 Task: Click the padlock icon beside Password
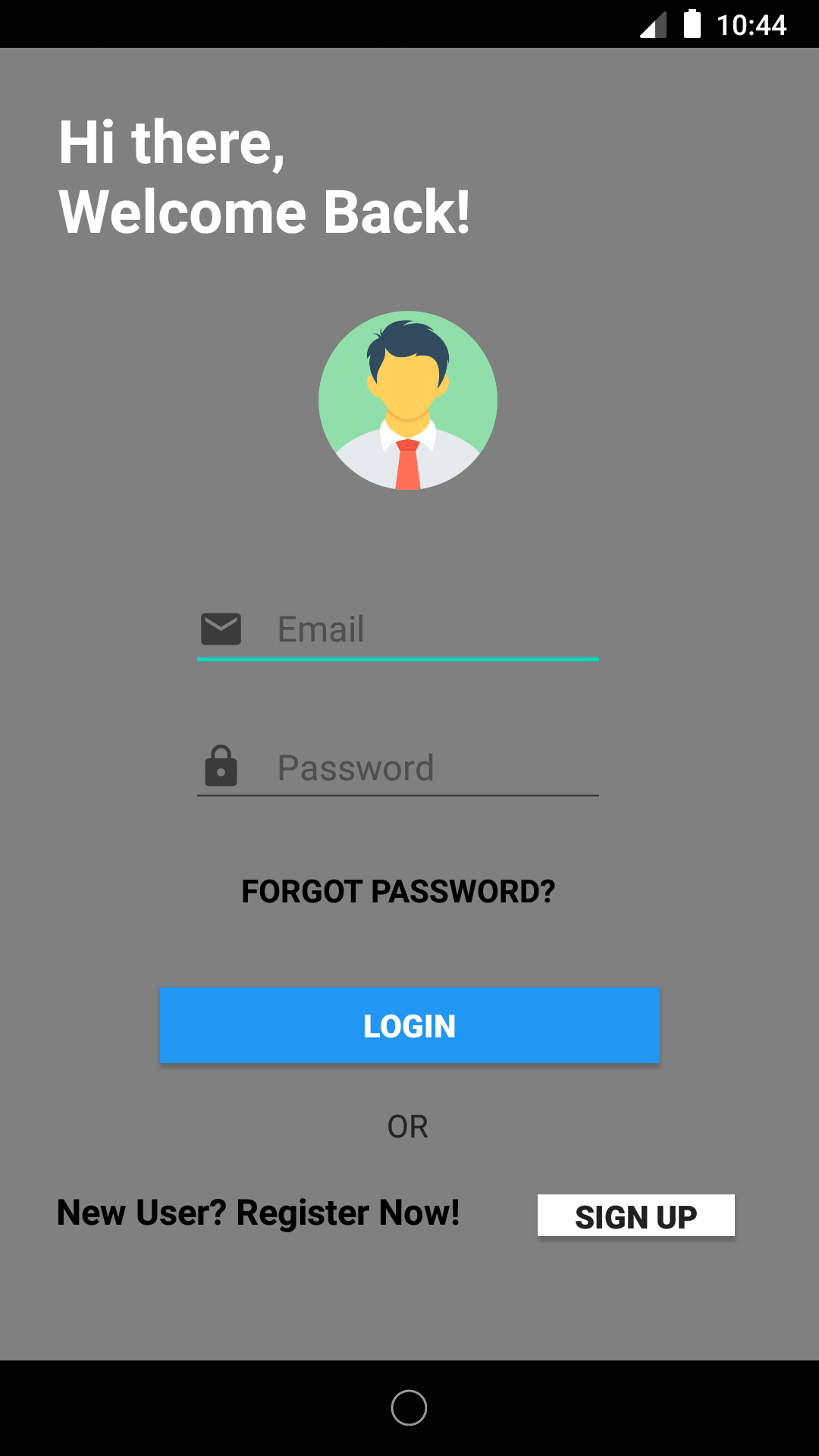pyautogui.click(x=221, y=766)
